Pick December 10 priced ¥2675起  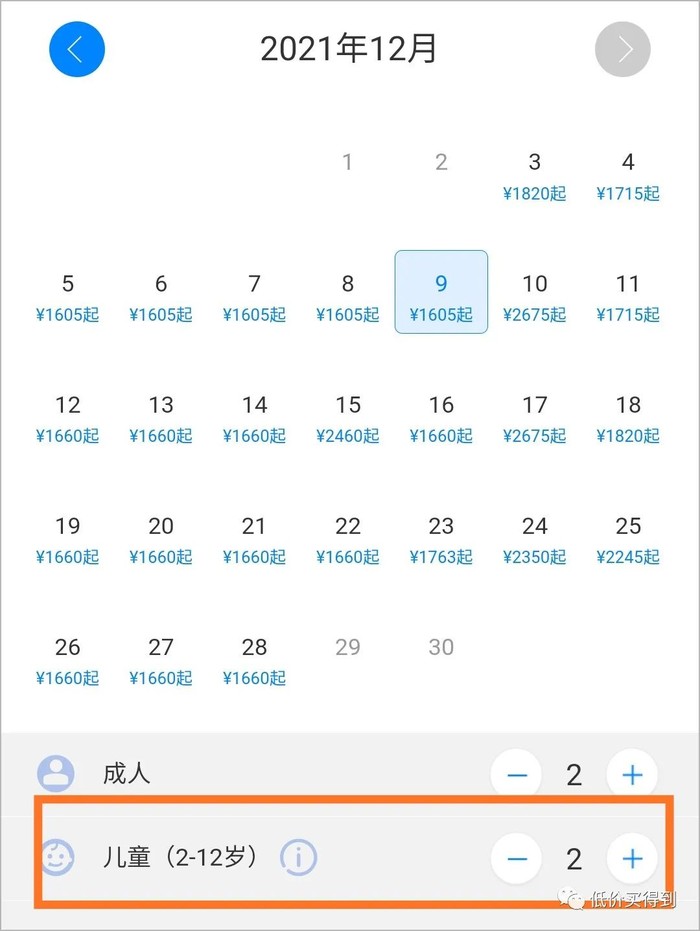pyautogui.click(x=534, y=297)
